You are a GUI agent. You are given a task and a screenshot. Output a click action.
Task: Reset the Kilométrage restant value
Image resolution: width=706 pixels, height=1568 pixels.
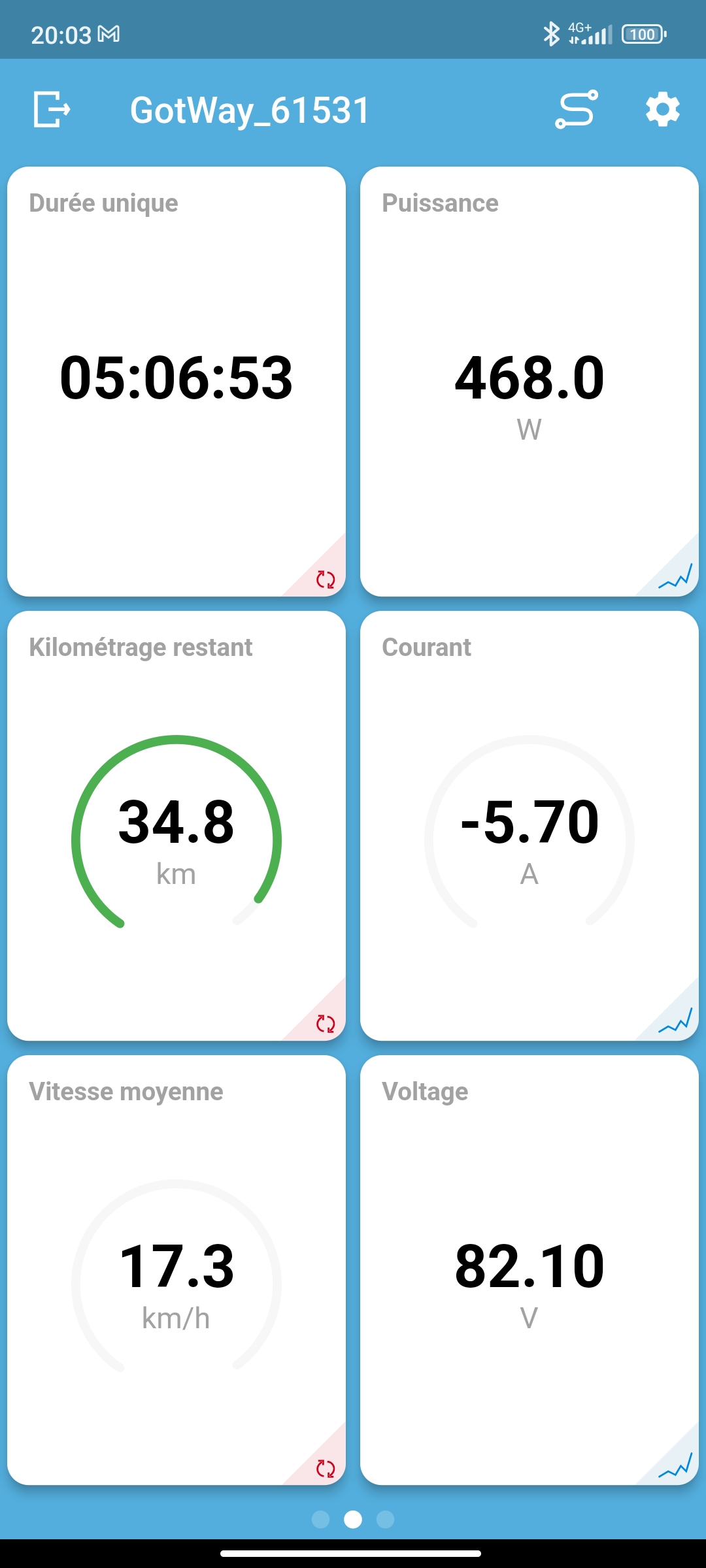[325, 1023]
